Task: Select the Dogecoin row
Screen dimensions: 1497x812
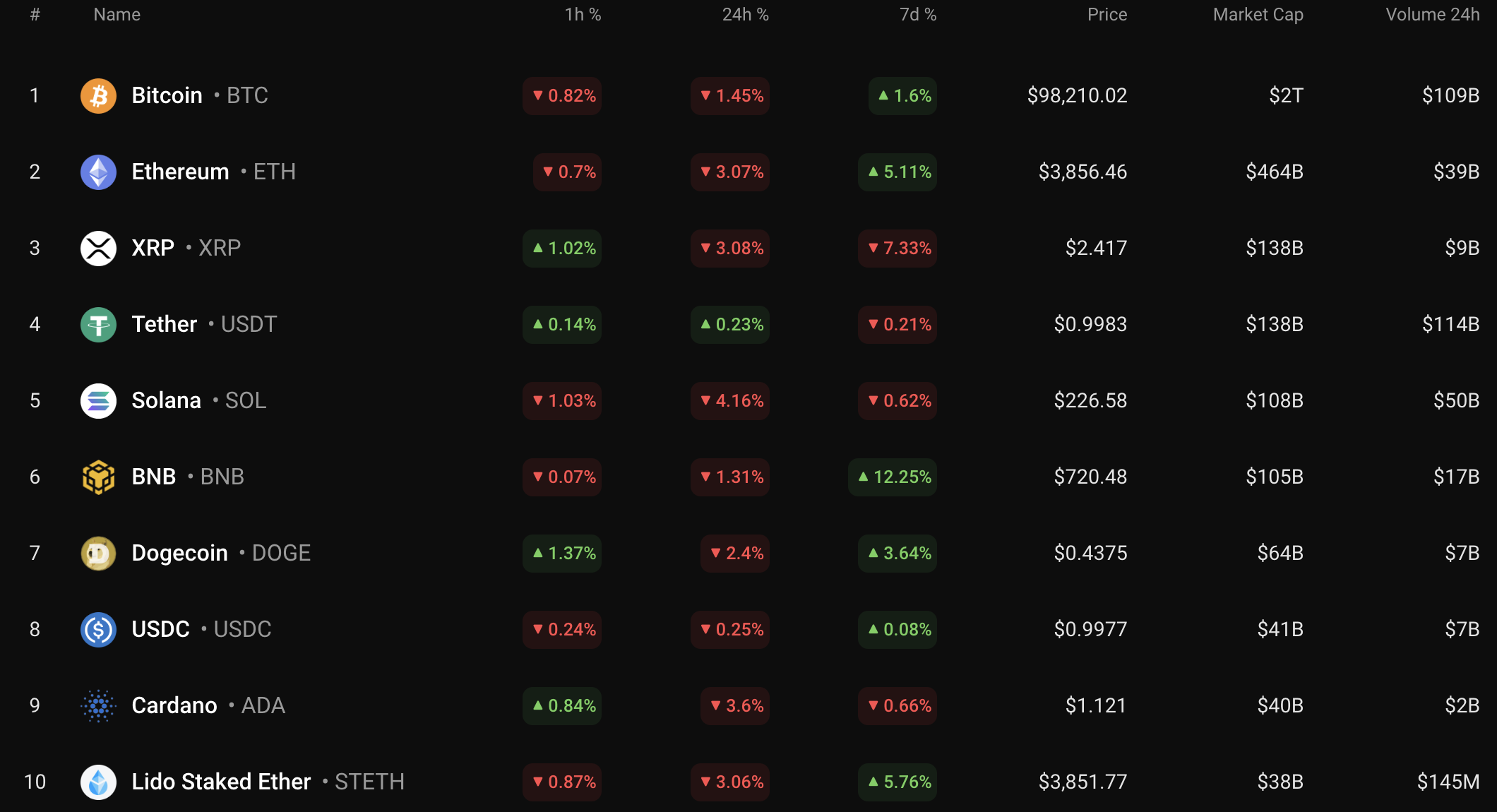Action: click(x=179, y=553)
